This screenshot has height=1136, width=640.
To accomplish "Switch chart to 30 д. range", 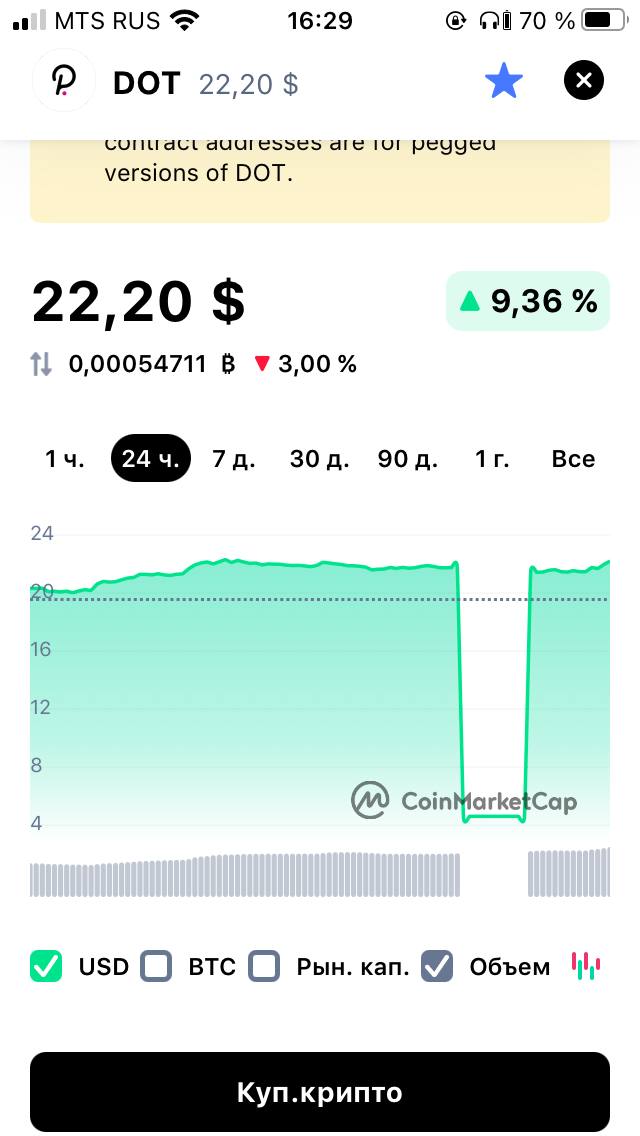I will (320, 459).
